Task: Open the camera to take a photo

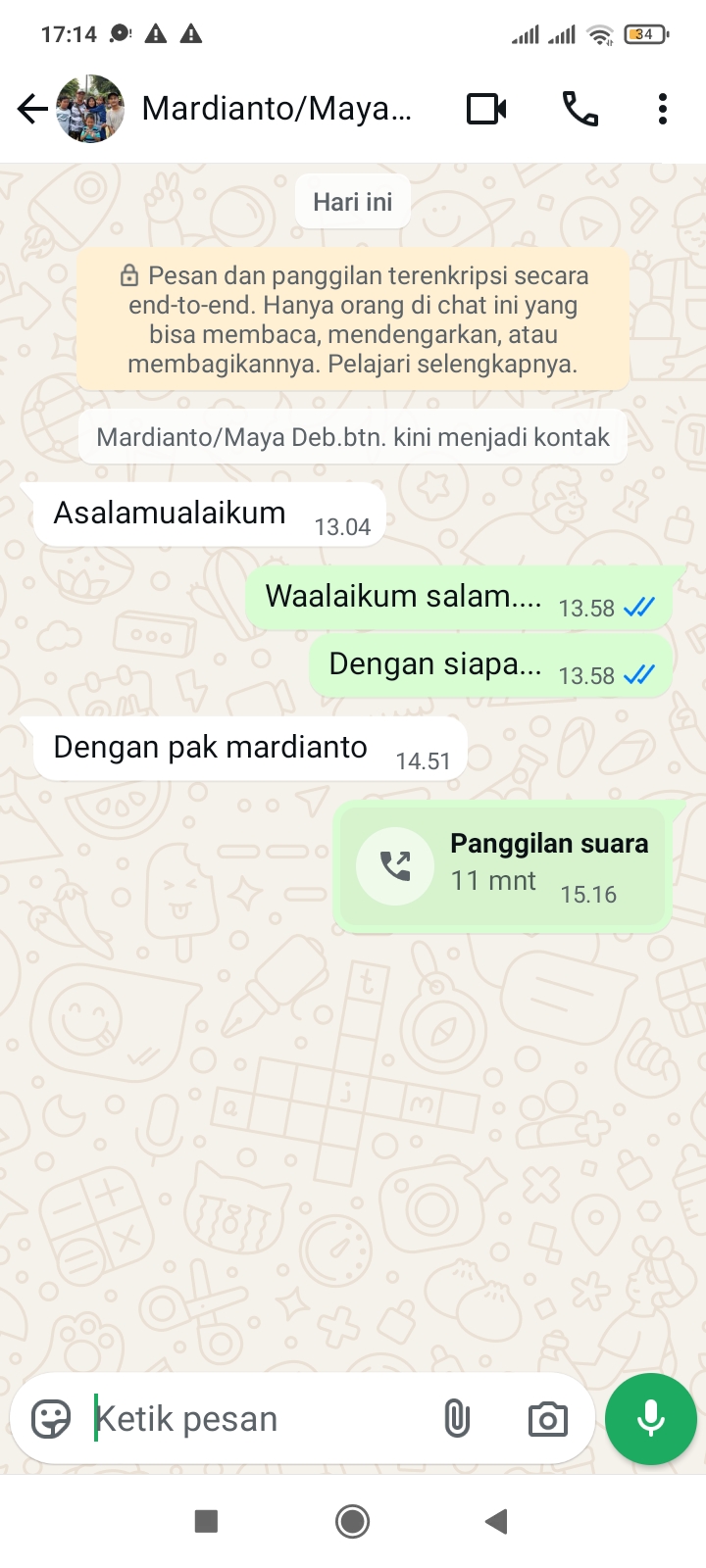Action: [547, 1418]
